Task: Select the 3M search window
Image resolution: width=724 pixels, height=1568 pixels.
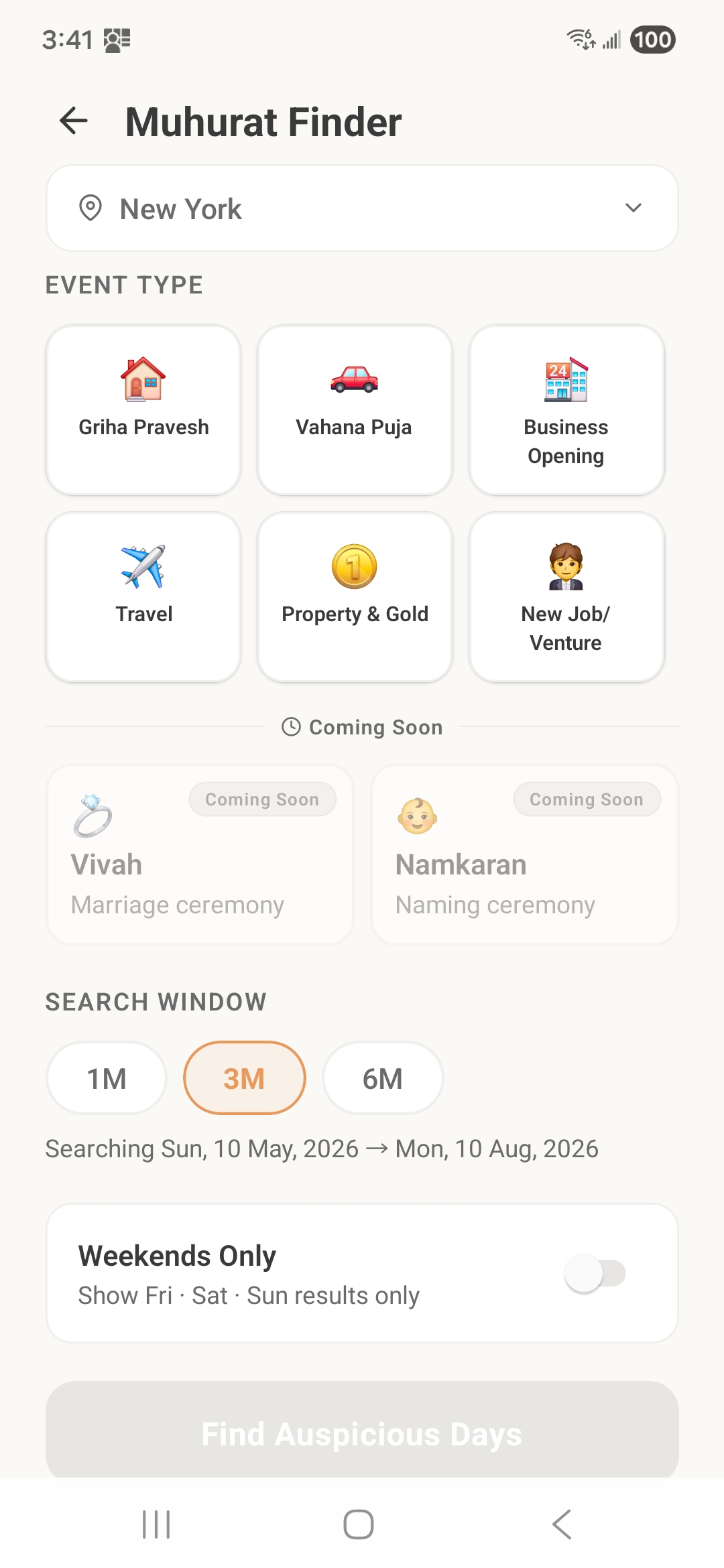Action: [x=245, y=1078]
